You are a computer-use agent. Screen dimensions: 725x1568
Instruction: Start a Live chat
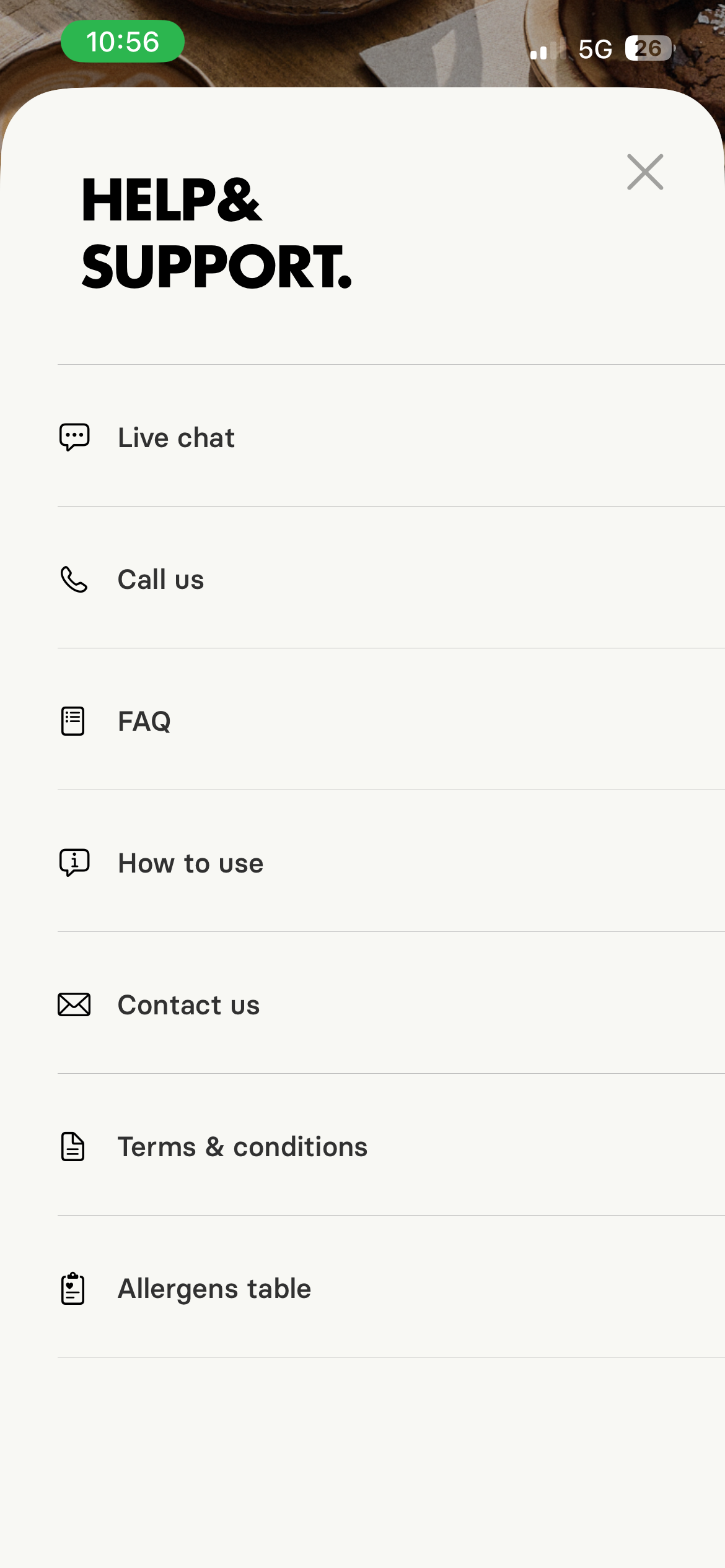pyautogui.click(x=177, y=437)
